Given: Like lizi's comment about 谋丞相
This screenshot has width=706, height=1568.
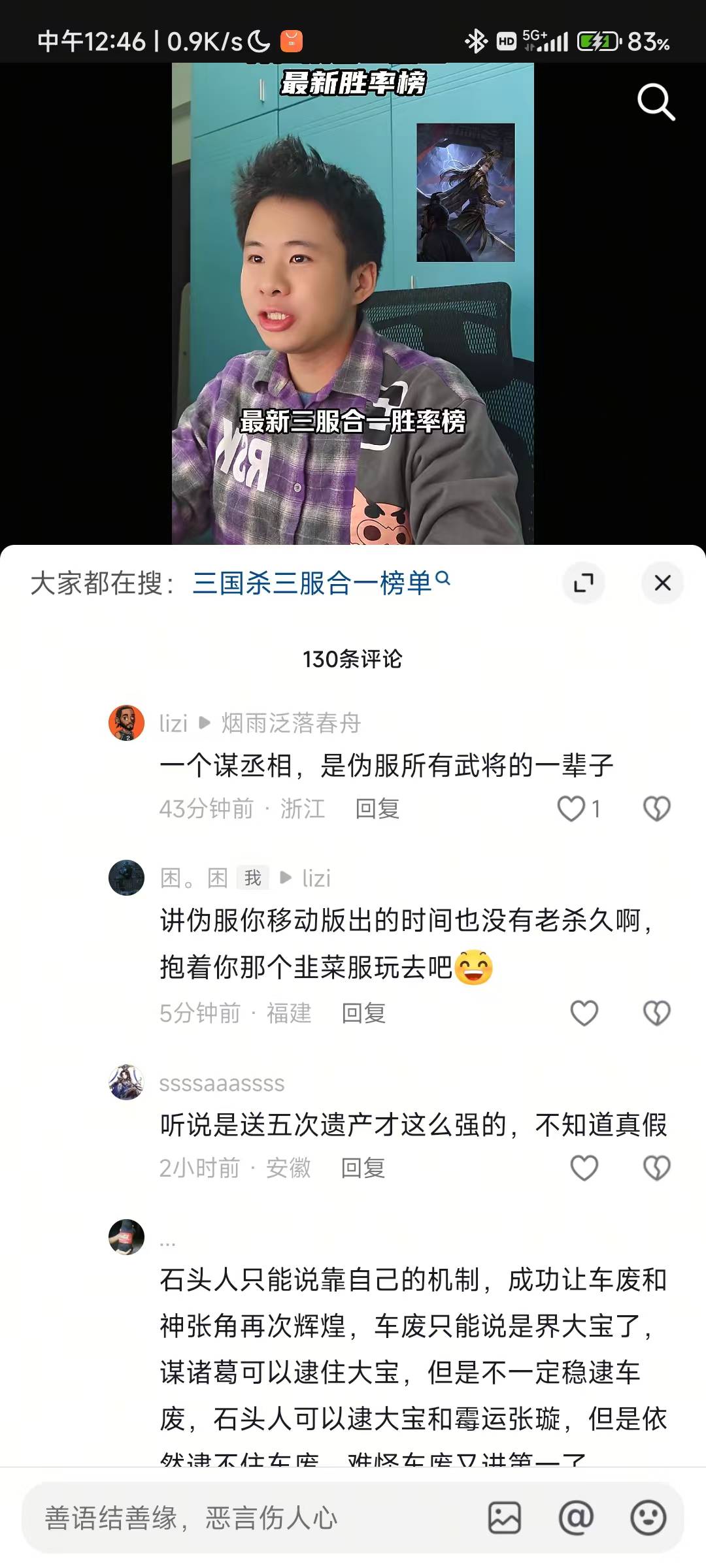Looking at the screenshot, I should pos(571,809).
